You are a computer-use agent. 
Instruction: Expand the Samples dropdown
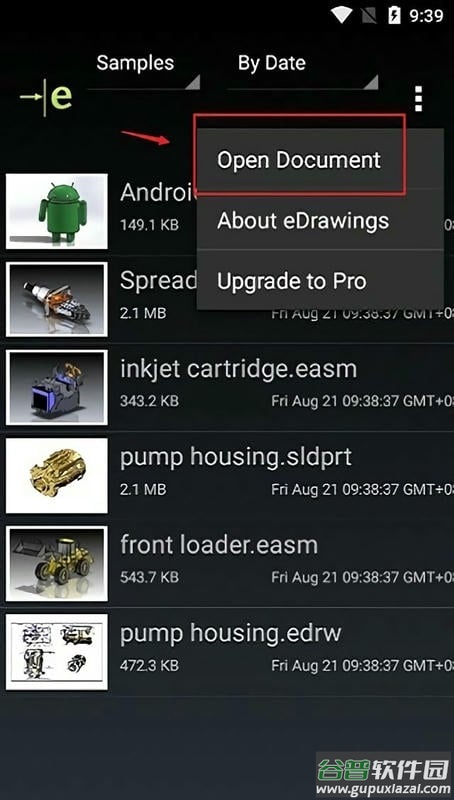coord(143,70)
